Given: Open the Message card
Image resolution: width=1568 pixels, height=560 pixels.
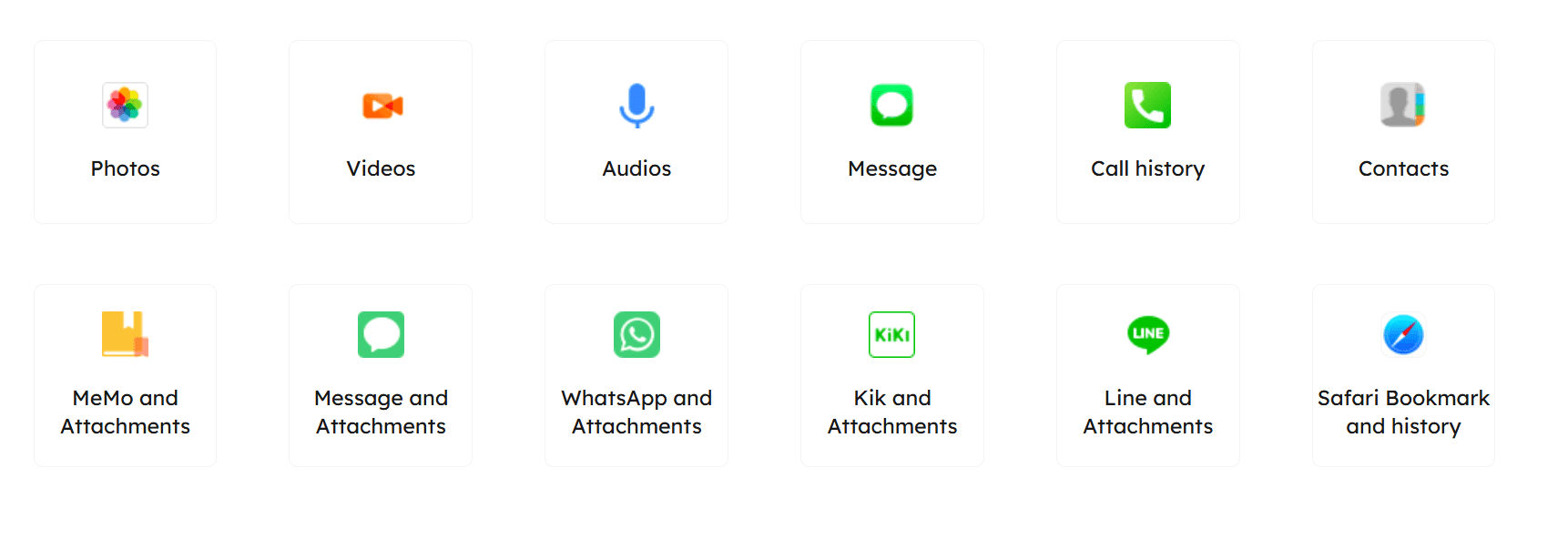Looking at the screenshot, I should click(892, 132).
